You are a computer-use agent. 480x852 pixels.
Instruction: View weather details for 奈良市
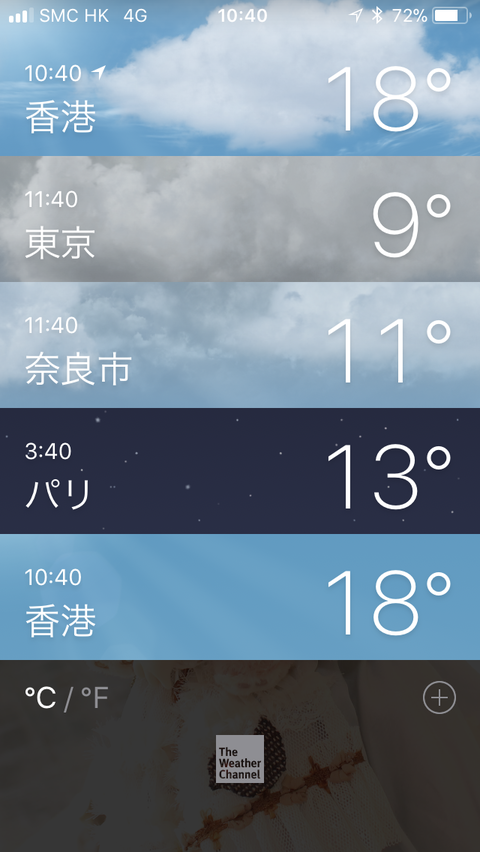coord(240,345)
